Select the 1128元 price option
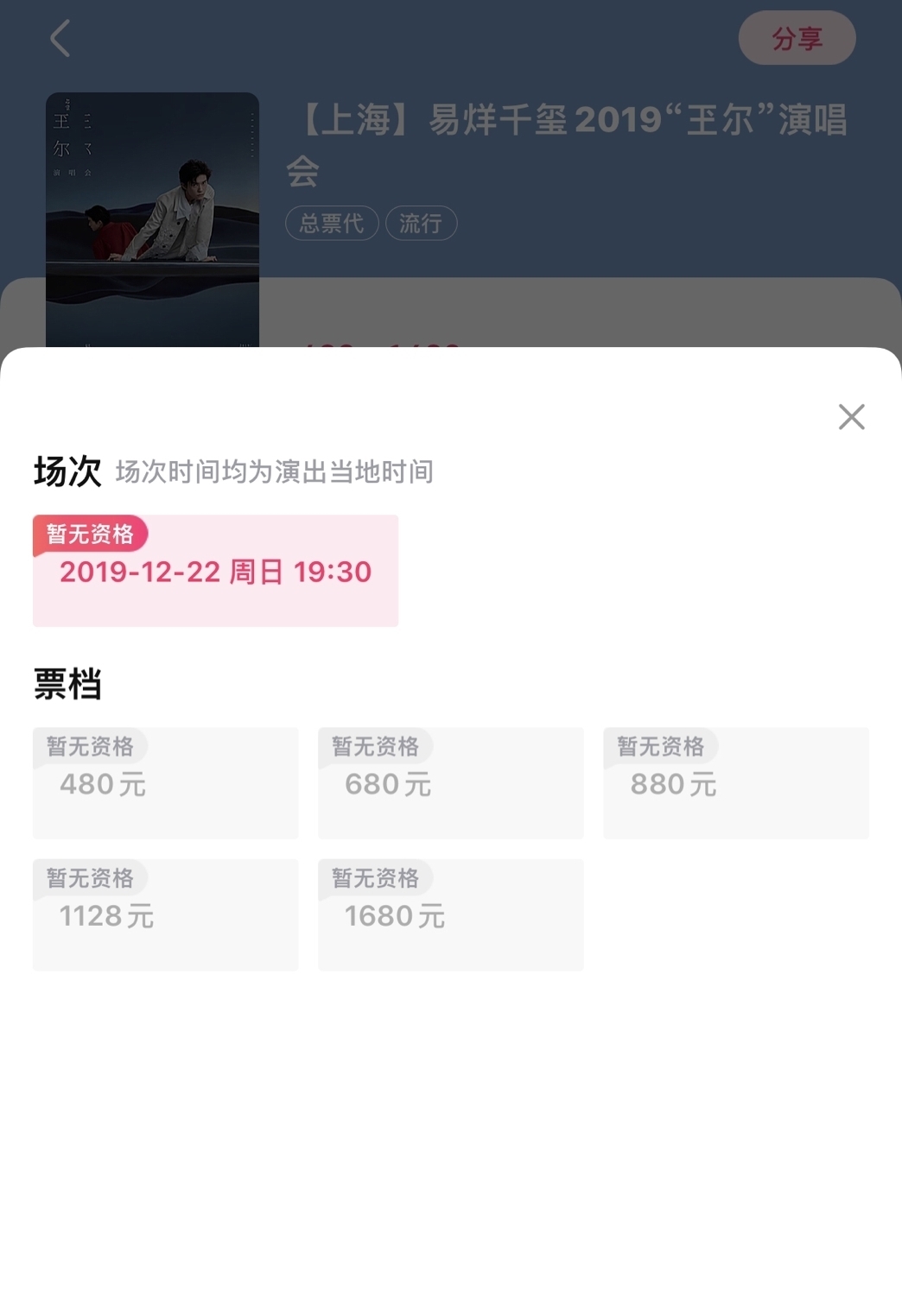902x1316 pixels. [164, 915]
